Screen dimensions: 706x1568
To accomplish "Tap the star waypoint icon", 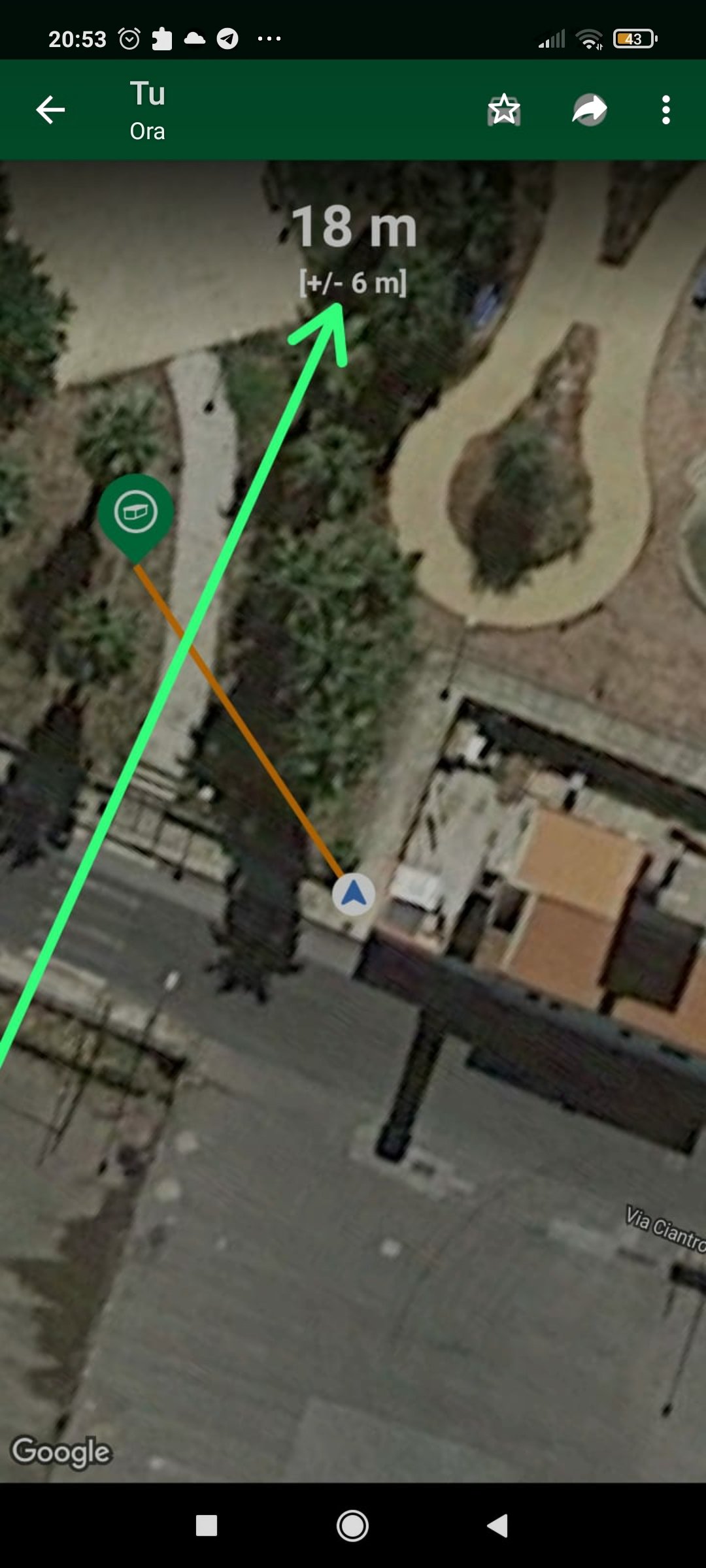I will (504, 110).
